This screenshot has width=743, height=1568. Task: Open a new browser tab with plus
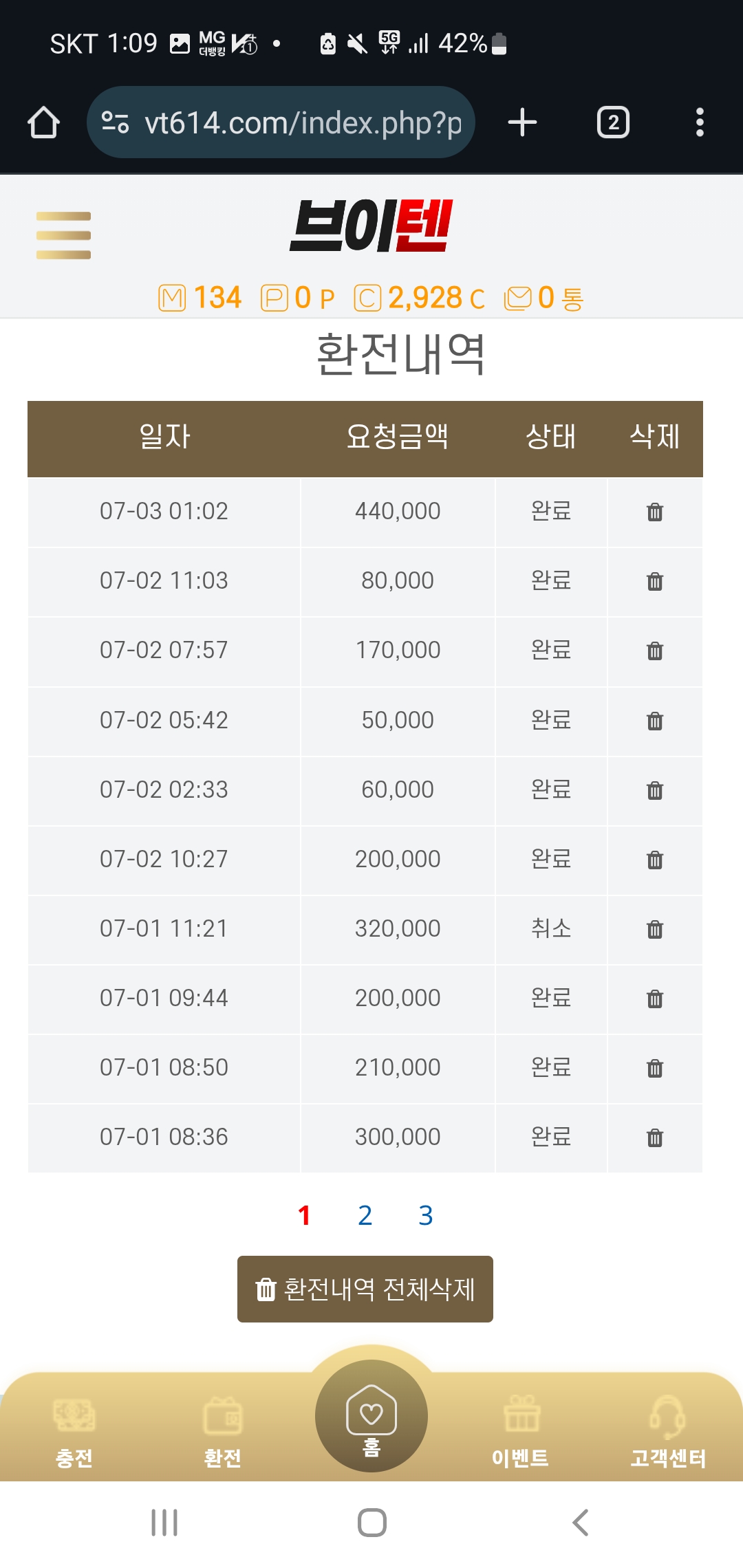[x=522, y=122]
